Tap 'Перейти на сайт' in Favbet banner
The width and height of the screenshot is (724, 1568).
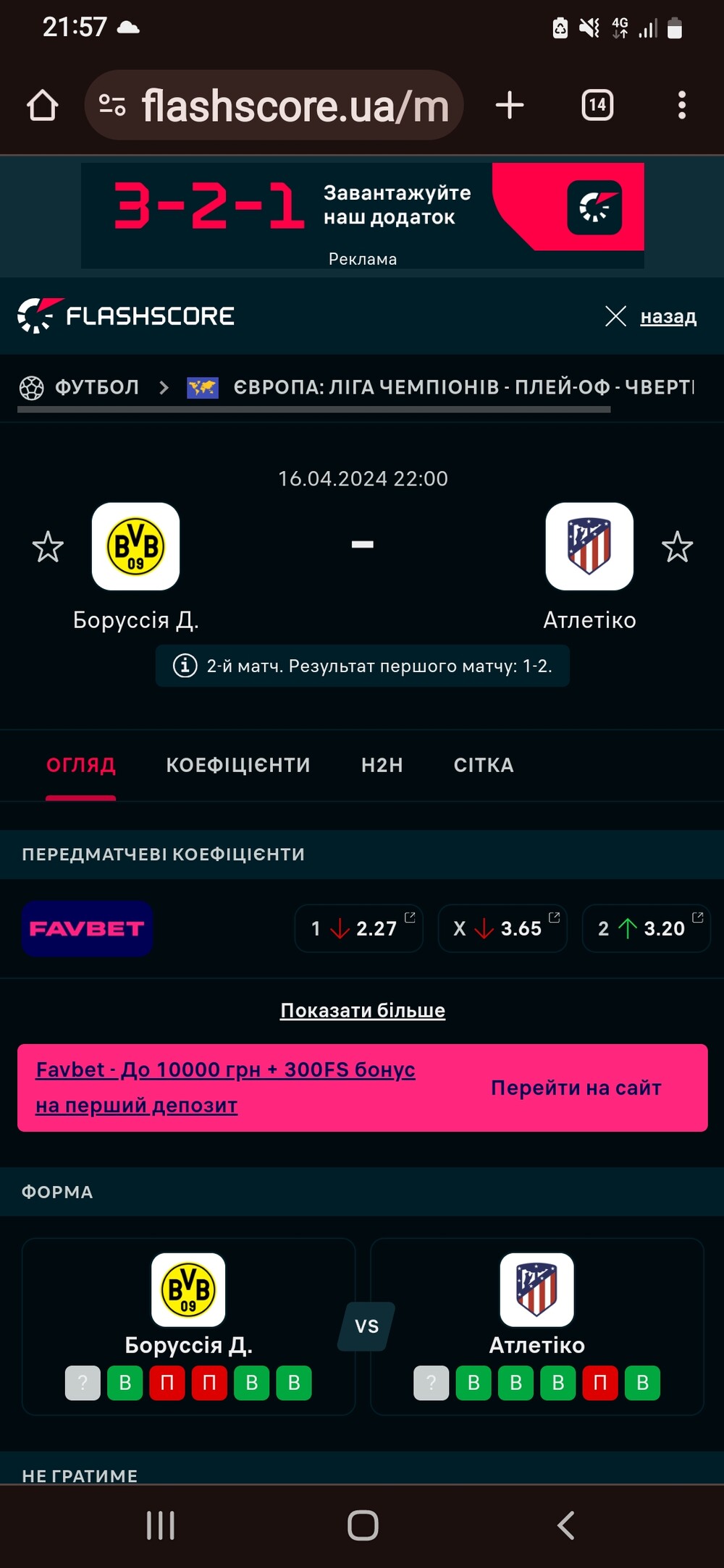tap(576, 1088)
